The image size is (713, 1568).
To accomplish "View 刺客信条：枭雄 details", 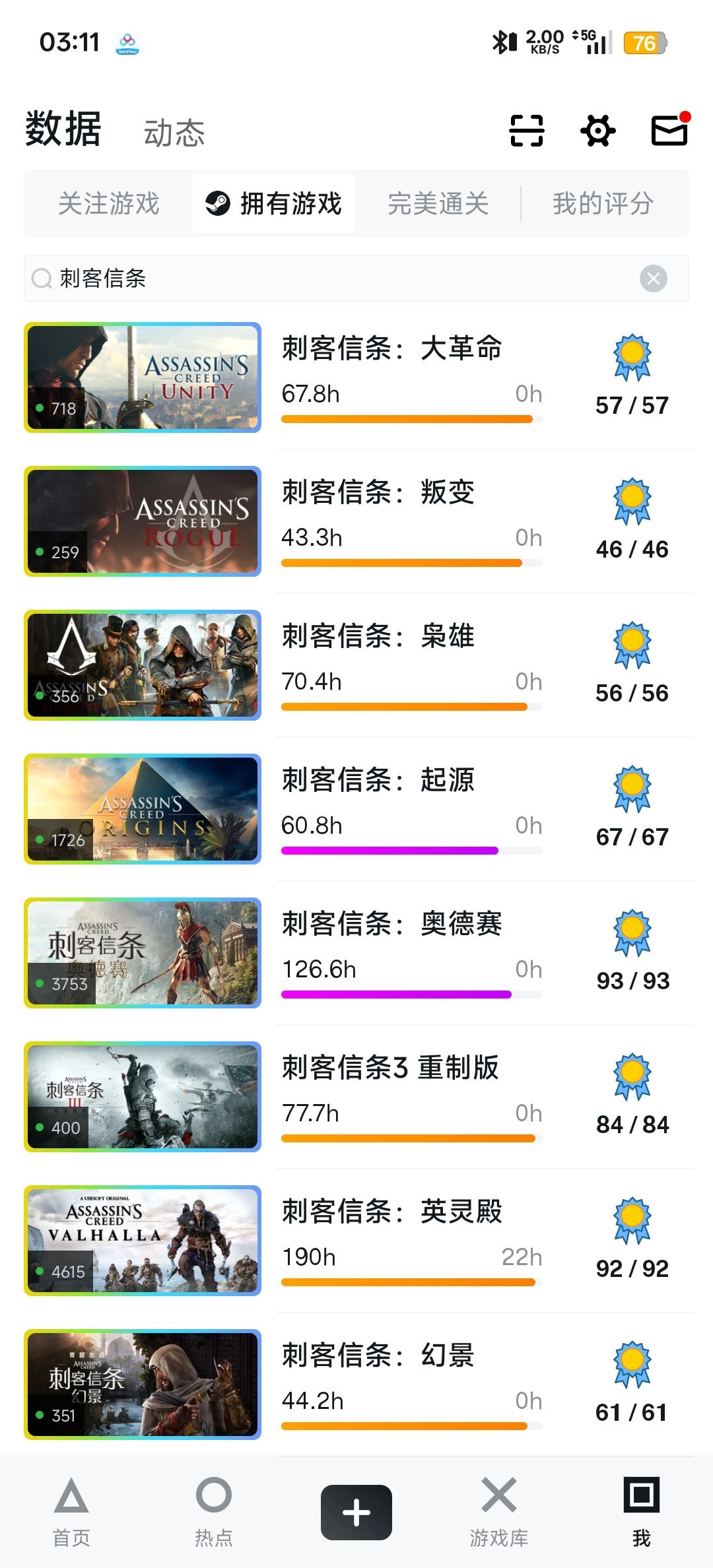I will click(x=378, y=636).
